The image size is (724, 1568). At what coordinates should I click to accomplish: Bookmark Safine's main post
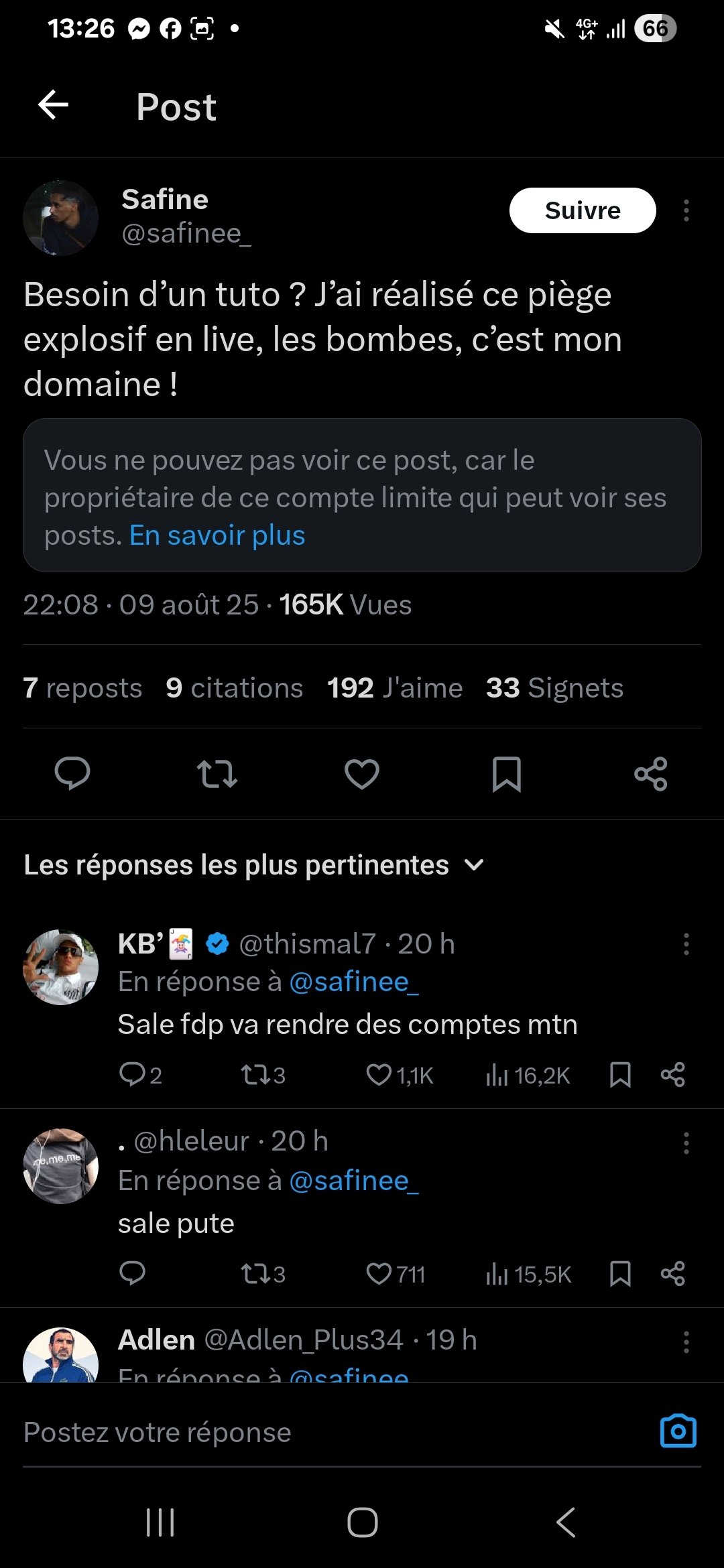[x=506, y=774]
